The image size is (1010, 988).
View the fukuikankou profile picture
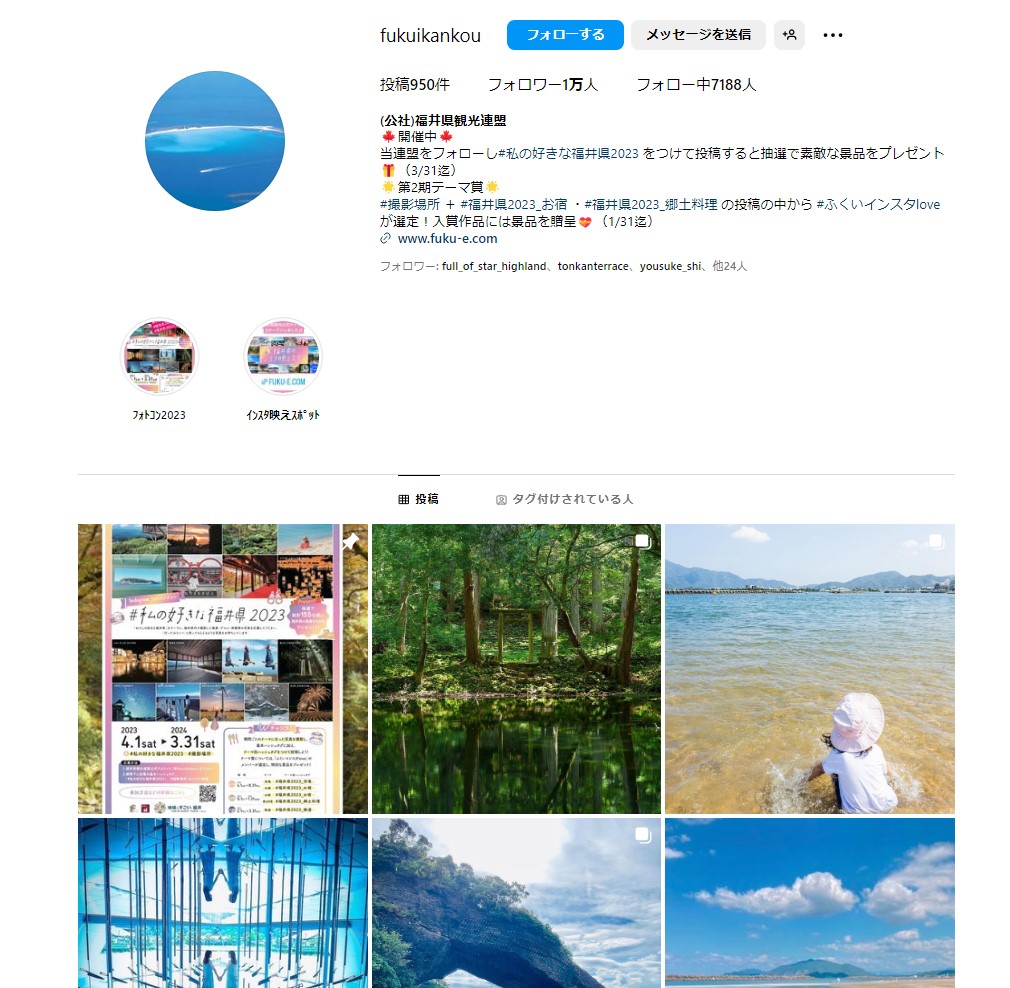click(215, 141)
